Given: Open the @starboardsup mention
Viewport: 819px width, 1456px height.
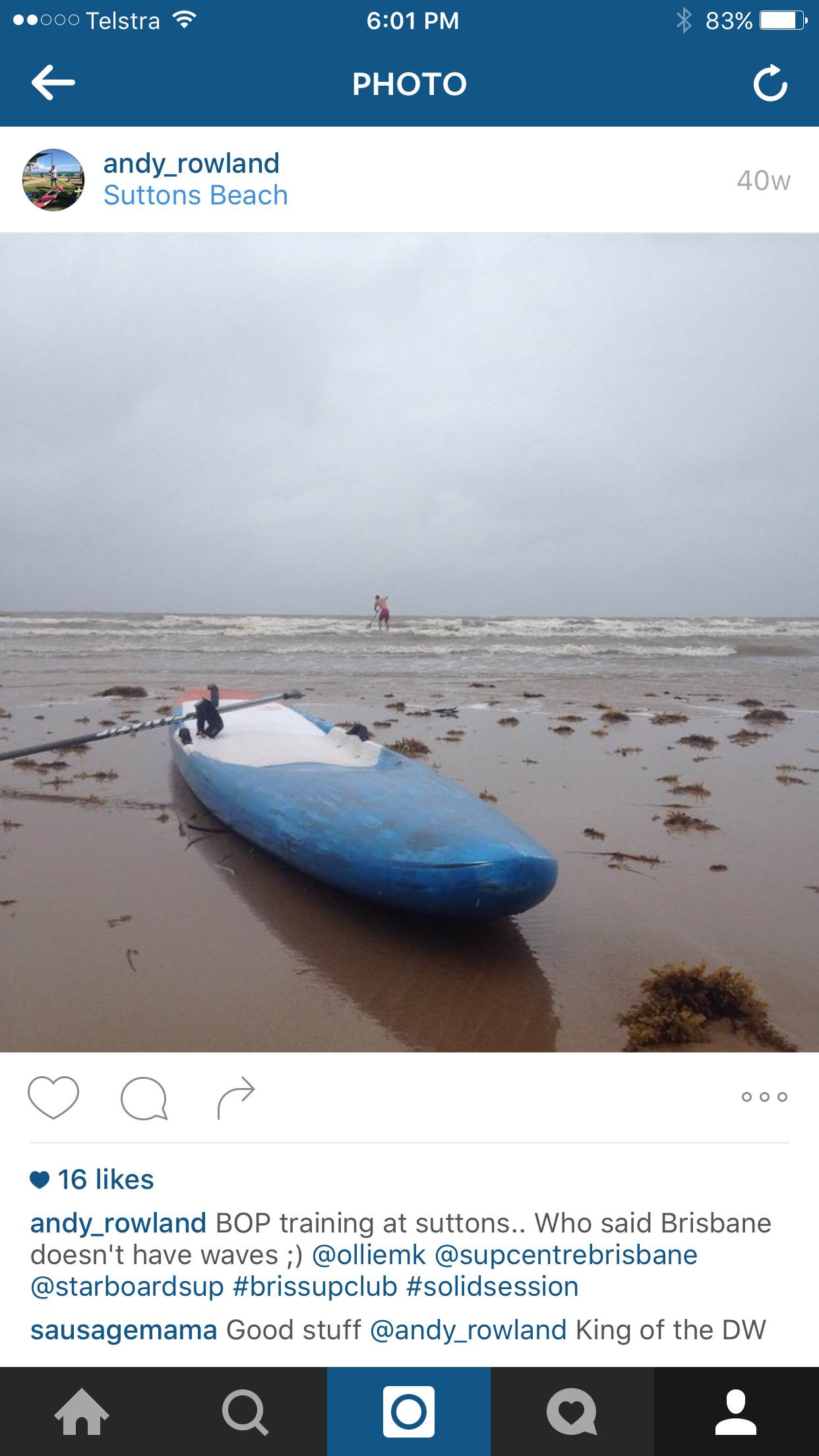Looking at the screenshot, I should coord(127,1287).
